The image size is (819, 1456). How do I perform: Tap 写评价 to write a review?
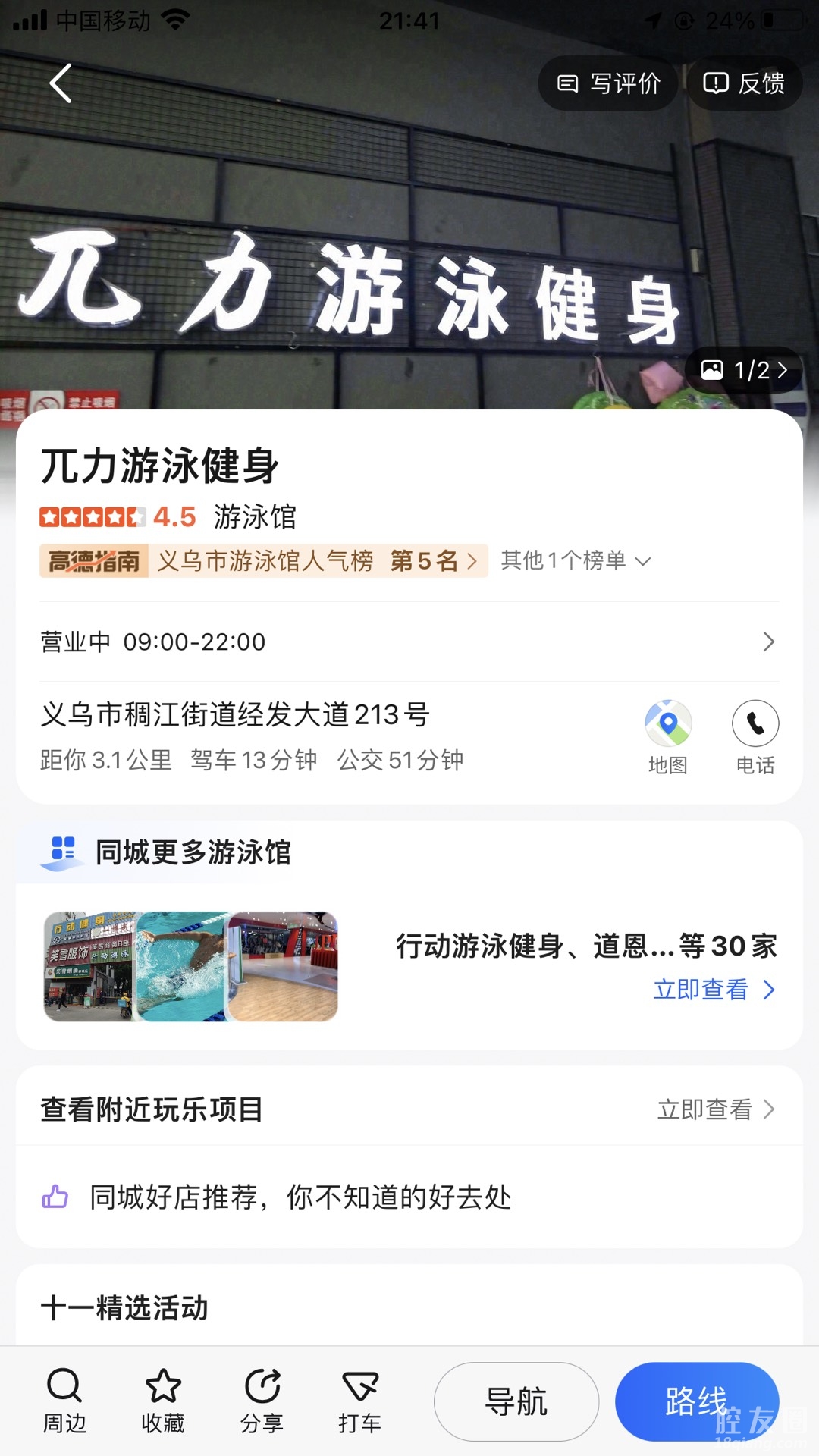coord(608,83)
